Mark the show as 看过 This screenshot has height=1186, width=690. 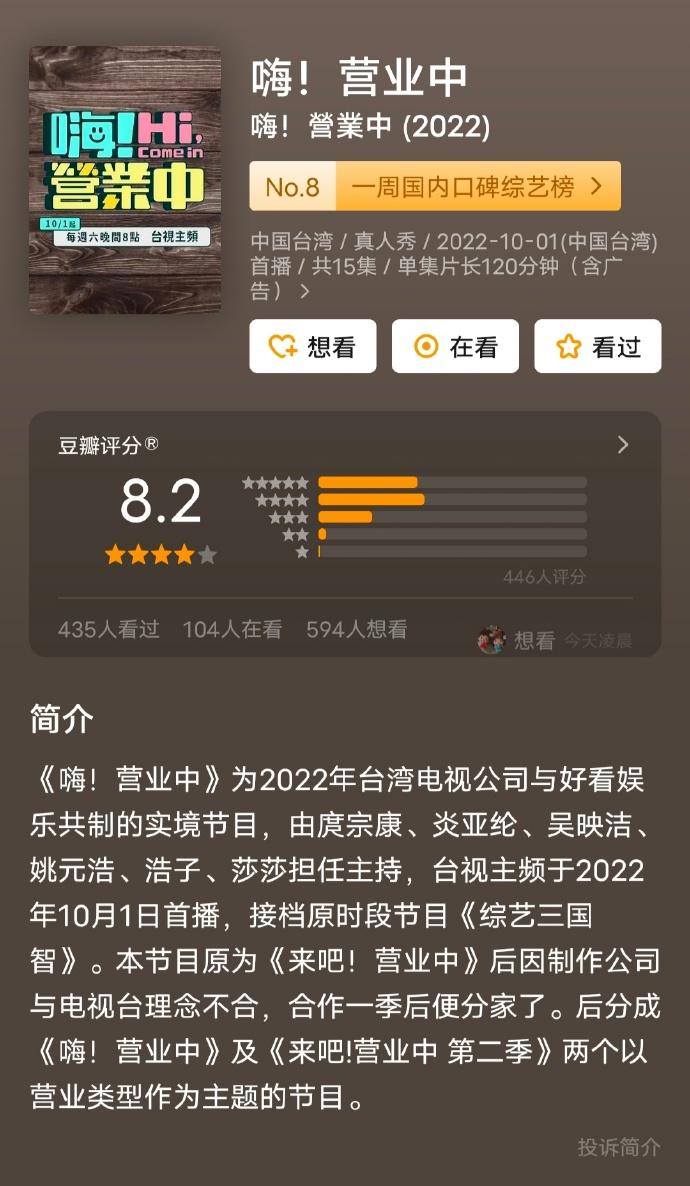(598, 346)
